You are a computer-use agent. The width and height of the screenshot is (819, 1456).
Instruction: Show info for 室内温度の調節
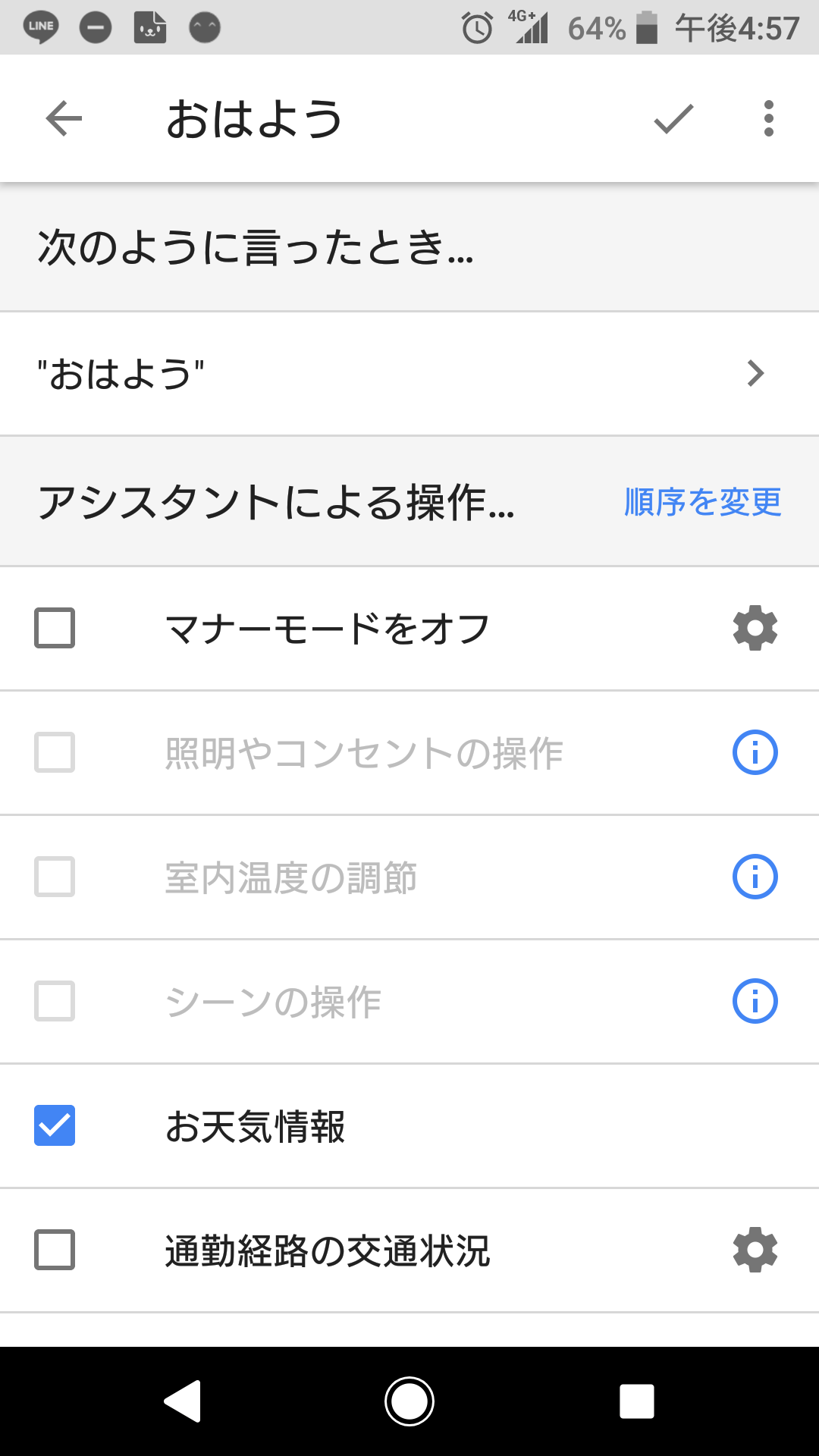coord(755,877)
